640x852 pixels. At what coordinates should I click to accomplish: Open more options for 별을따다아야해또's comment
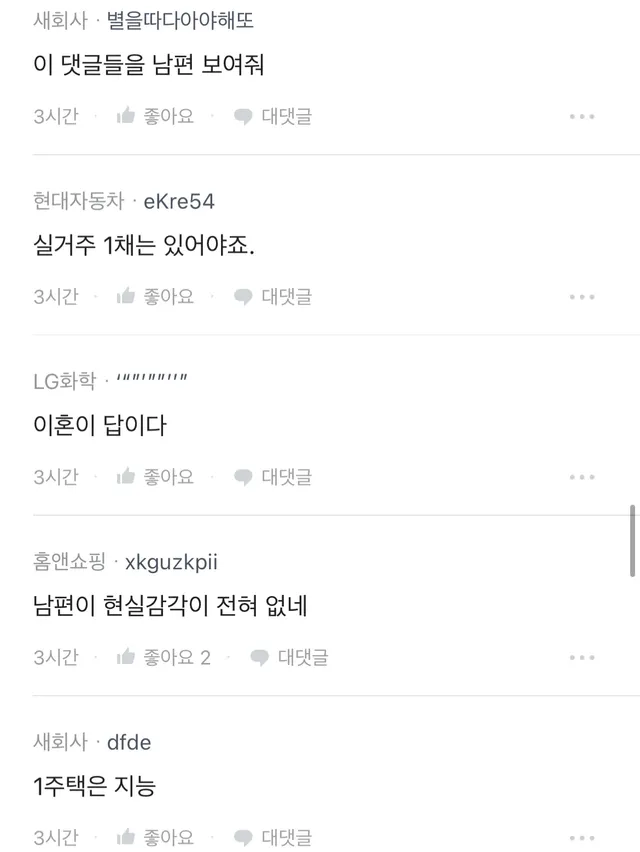[x=582, y=117]
